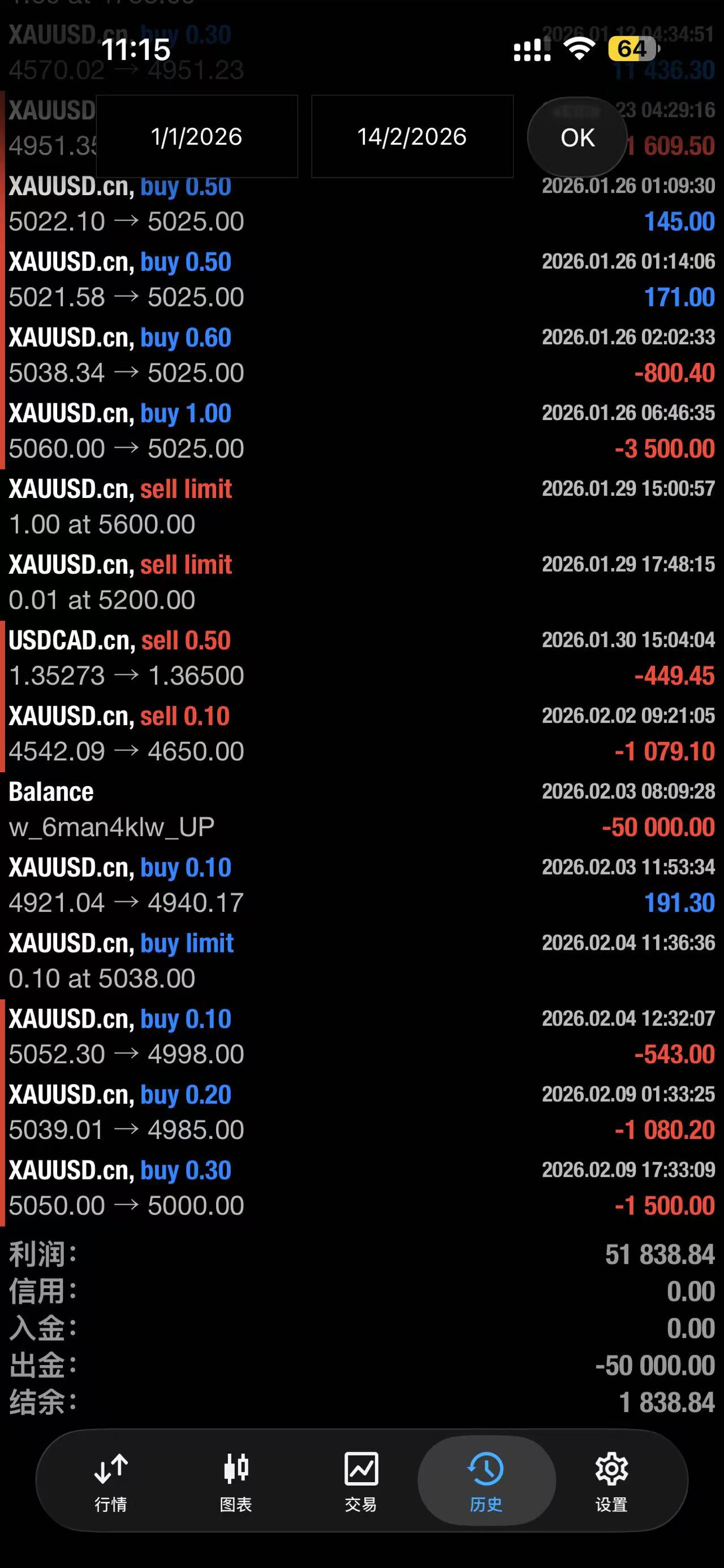This screenshot has height=1568, width=724.
Task: Expand the buy limit 0.10 at 5038.00 order
Action: point(361,960)
